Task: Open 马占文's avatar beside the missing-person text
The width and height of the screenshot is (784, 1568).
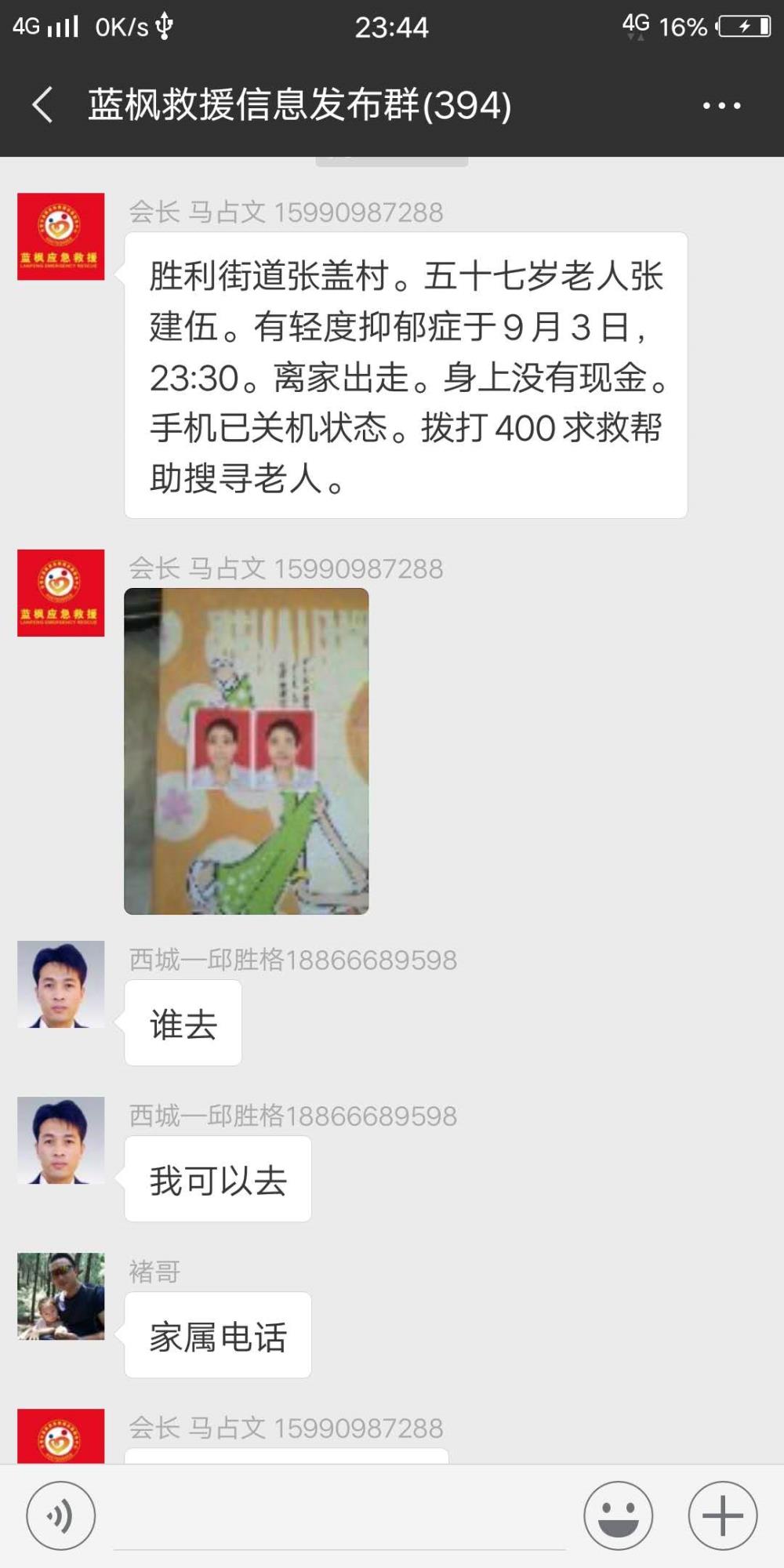Action: (61, 236)
